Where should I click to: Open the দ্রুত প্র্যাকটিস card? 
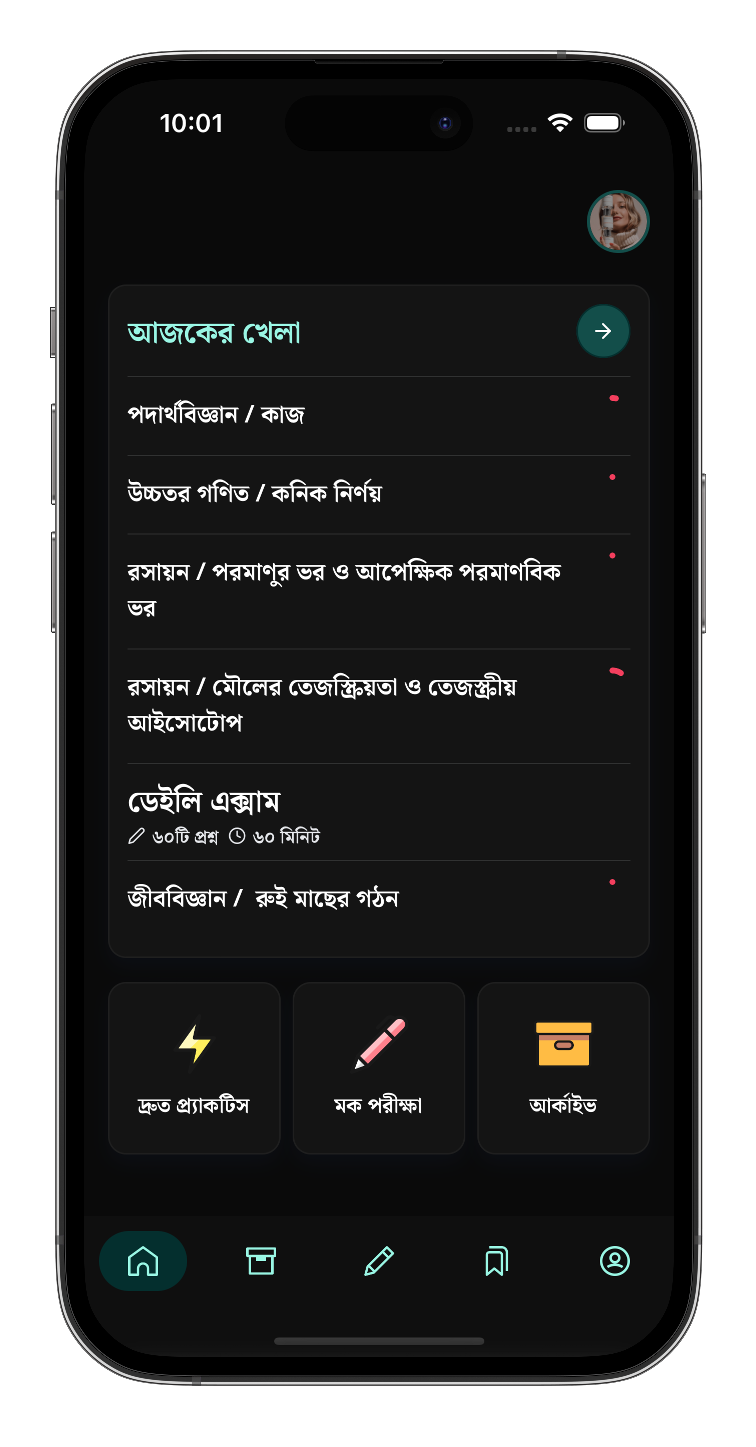194,1068
